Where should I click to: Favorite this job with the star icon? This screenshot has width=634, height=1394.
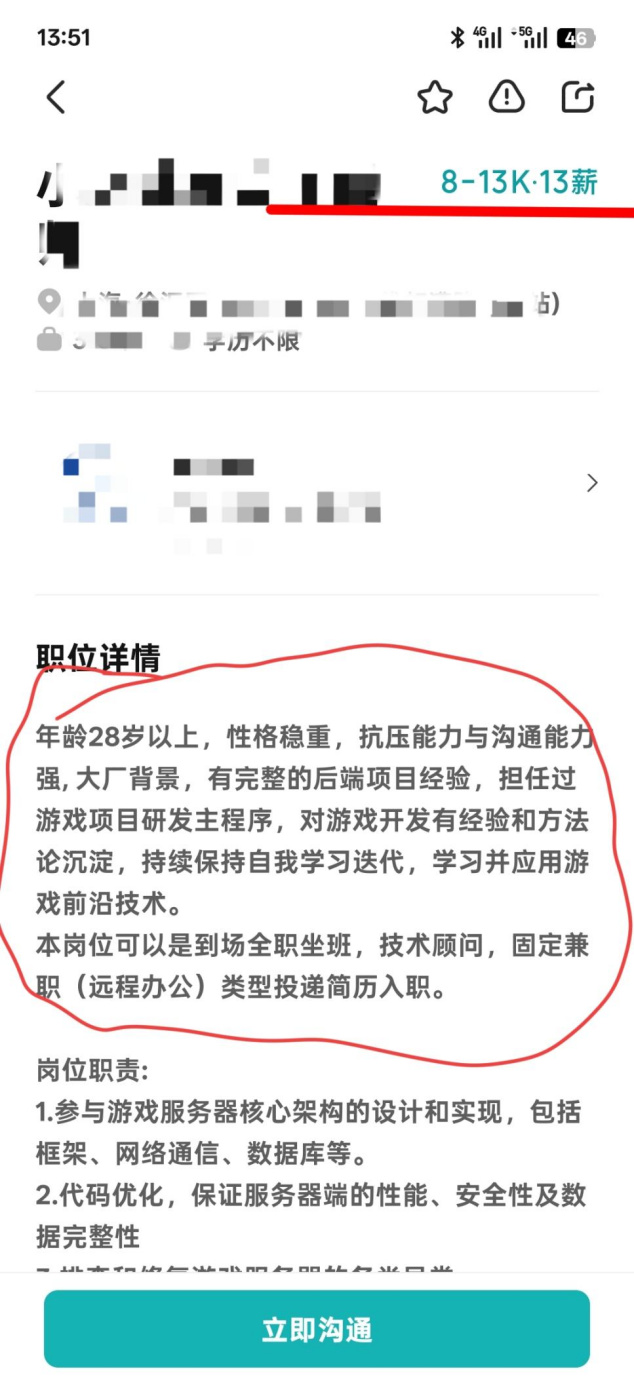(x=435, y=97)
